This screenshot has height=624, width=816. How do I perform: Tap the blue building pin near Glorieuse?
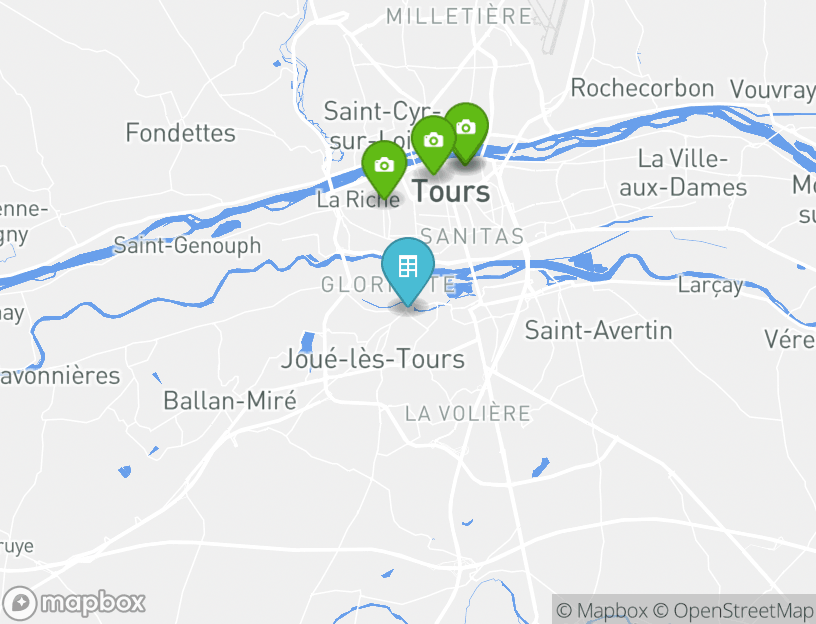[408, 267]
